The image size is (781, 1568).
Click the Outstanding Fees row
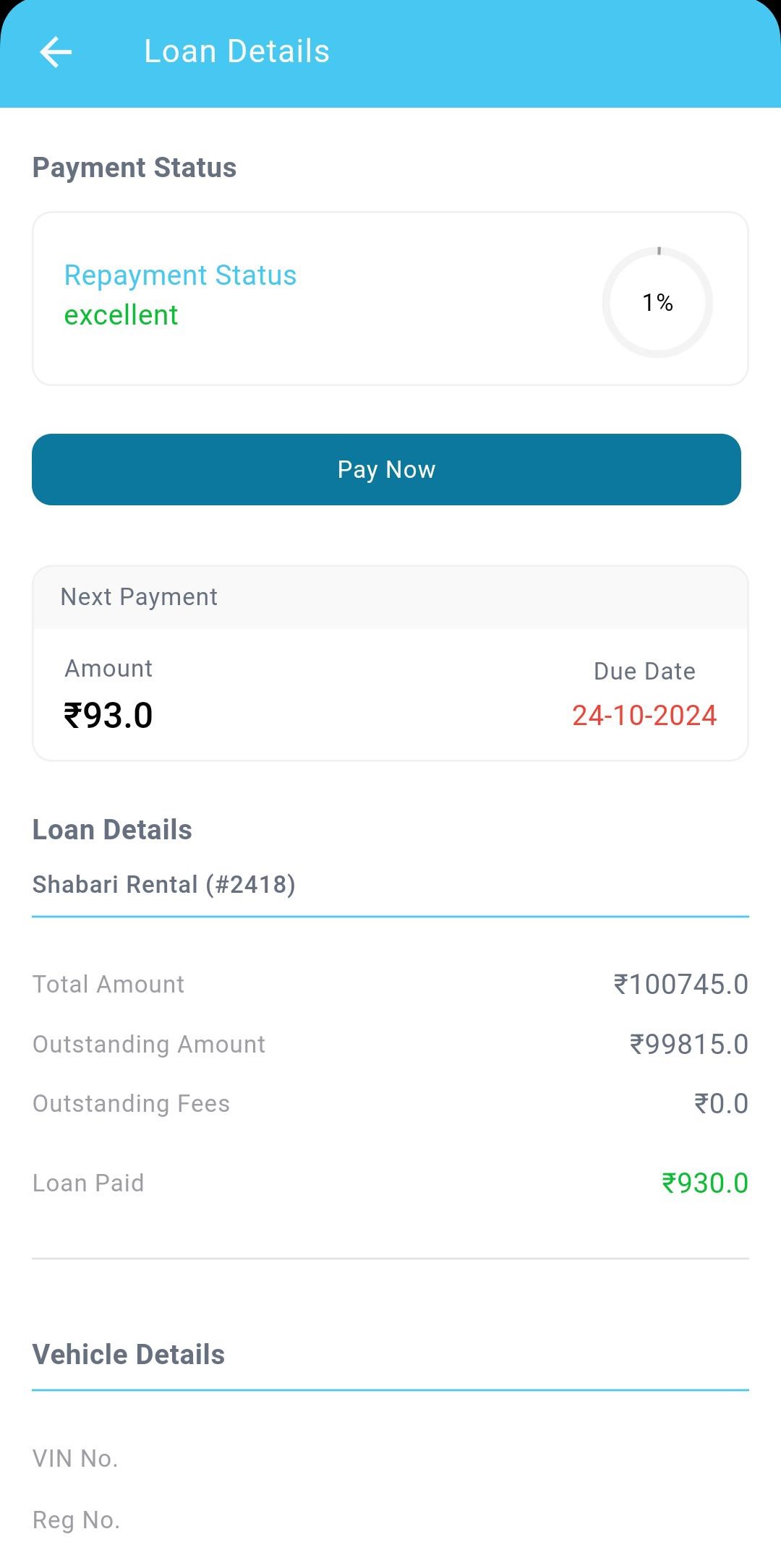pyautogui.click(x=130, y=1103)
